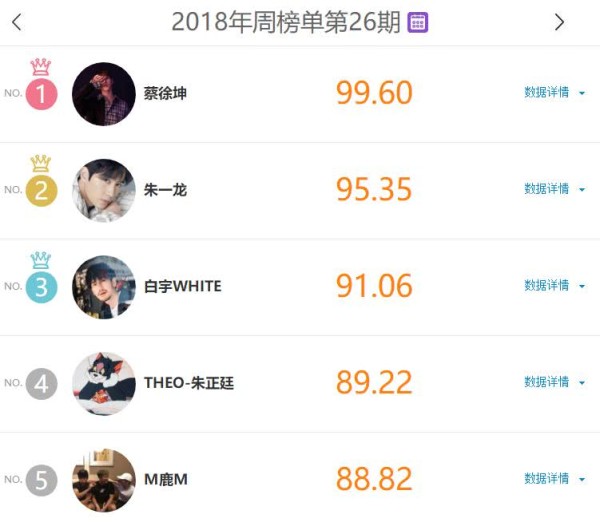
Task: Go to the previous week's ranking
Action: point(17,22)
